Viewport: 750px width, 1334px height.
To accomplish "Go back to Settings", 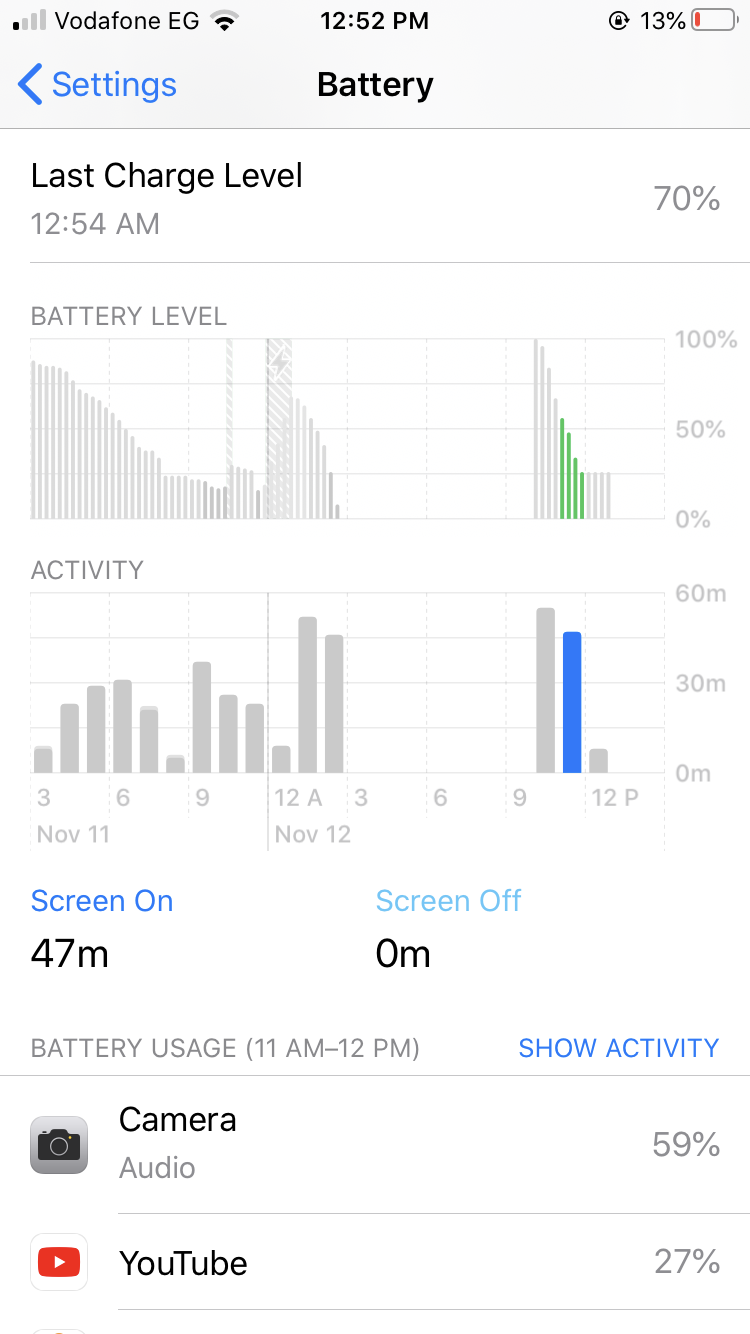I will 98,85.
